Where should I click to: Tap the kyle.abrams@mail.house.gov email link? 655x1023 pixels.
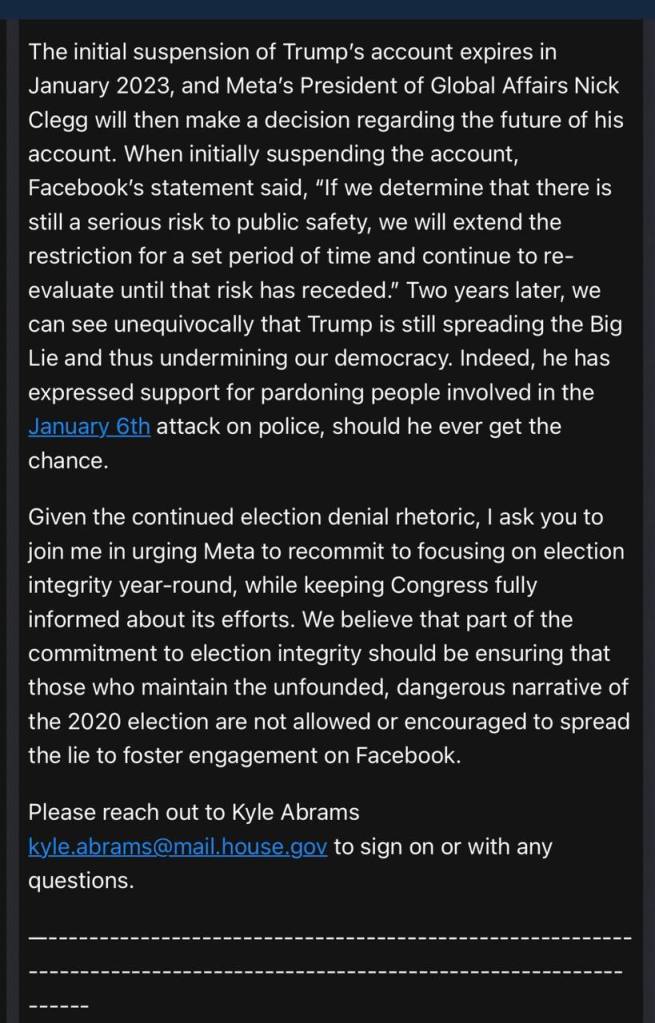(178, 847)
